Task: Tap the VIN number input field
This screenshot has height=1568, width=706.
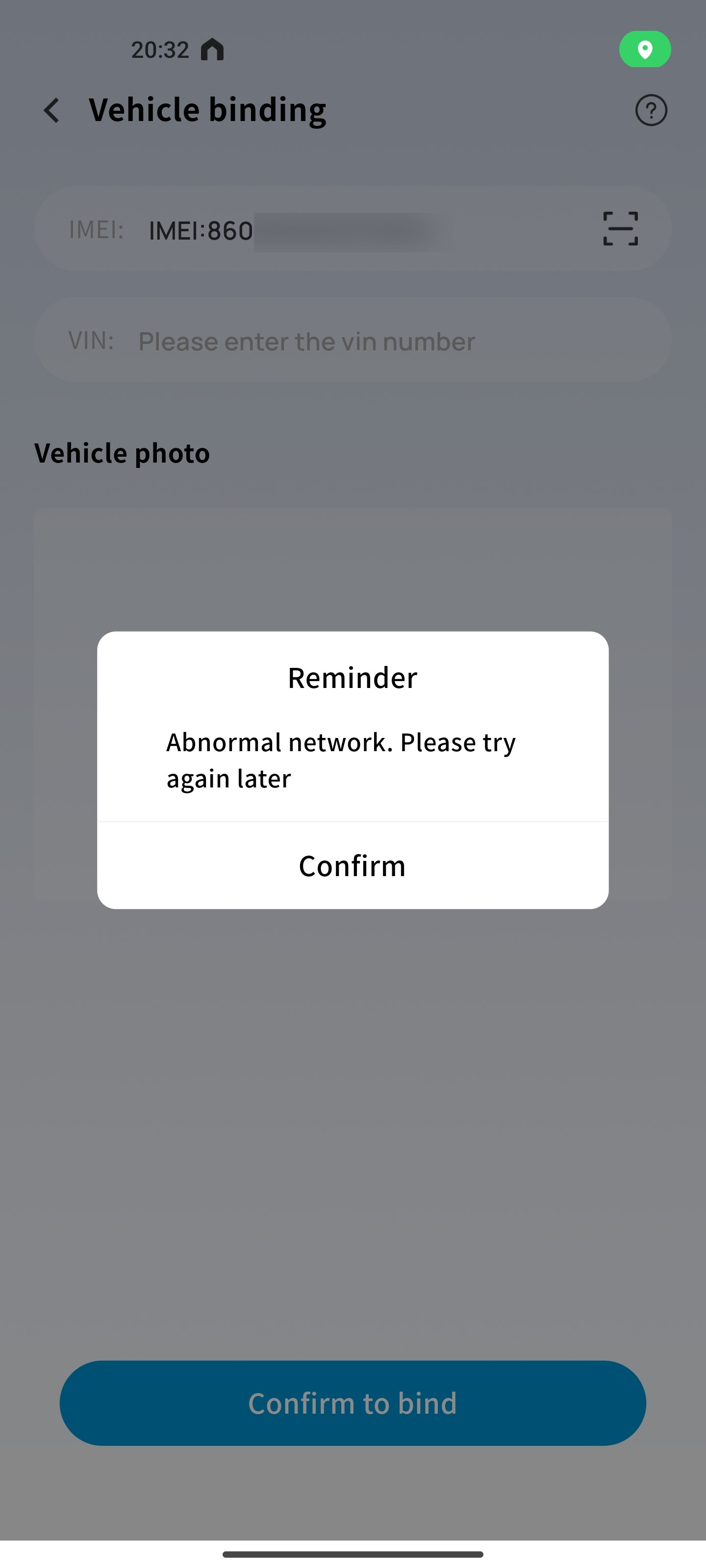Action: point(365,341)
